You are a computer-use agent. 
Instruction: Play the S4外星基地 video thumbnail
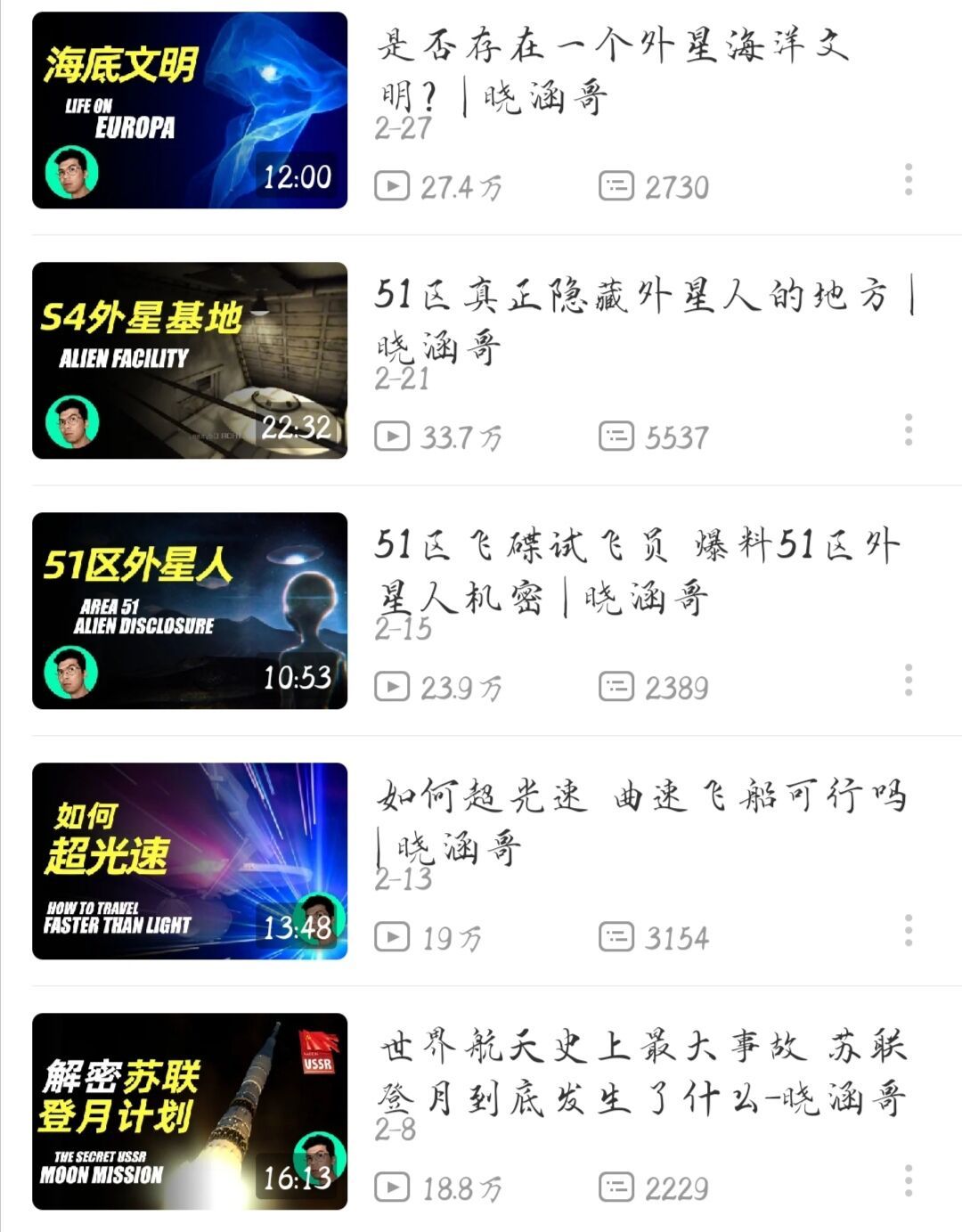tap(190, 361)
